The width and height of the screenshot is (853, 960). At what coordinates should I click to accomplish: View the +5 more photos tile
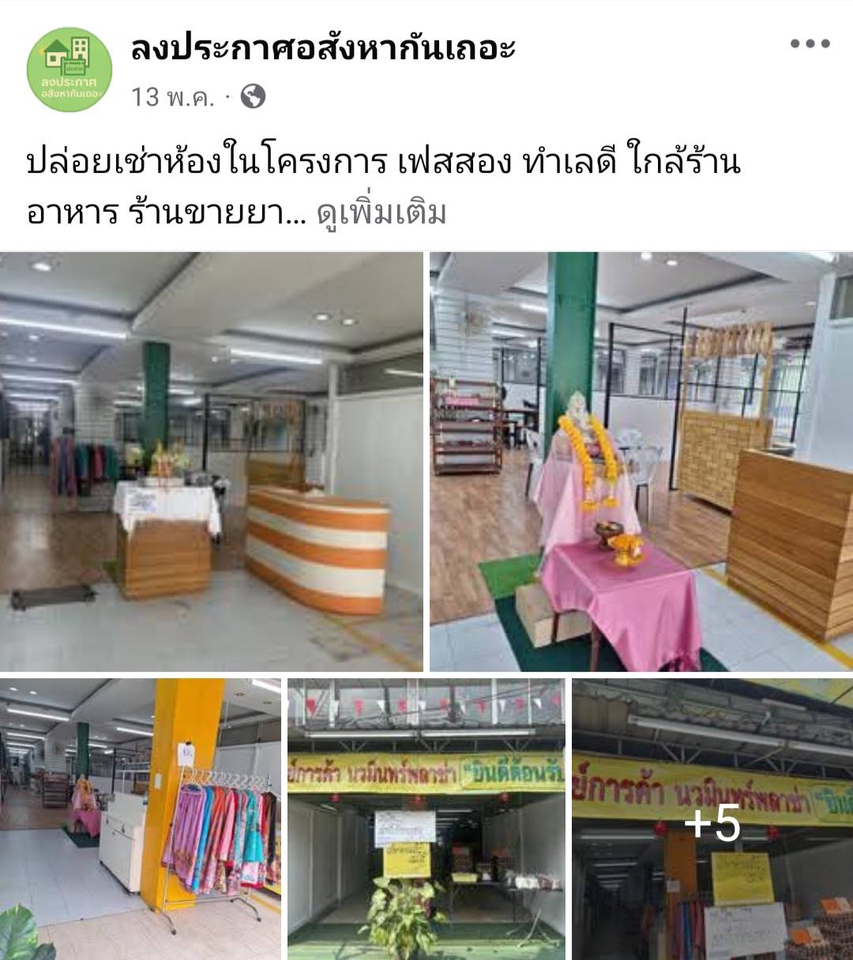click(712, 818)
